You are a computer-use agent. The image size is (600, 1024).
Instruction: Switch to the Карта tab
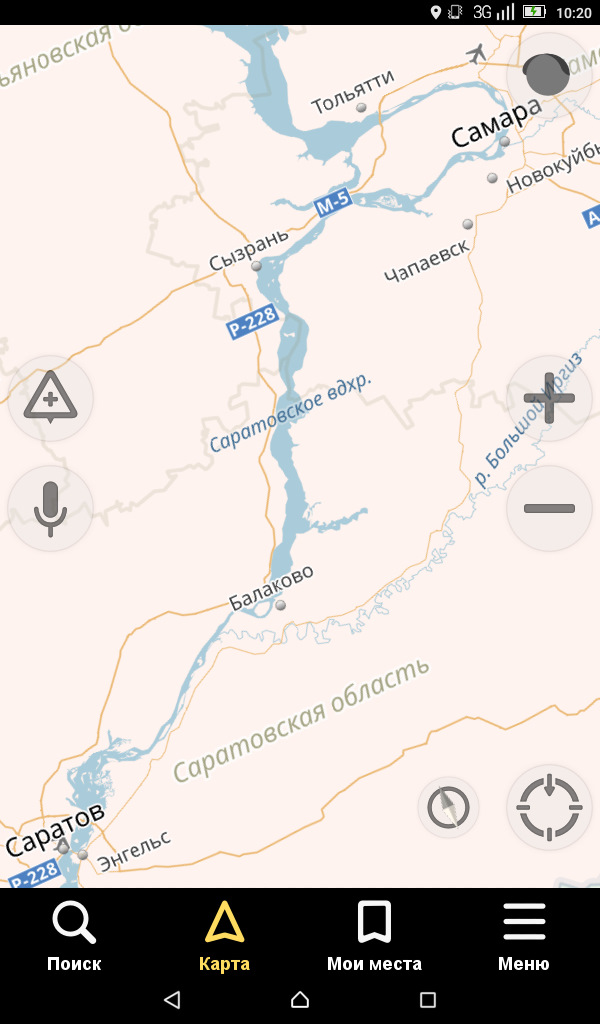click(224, 936)
